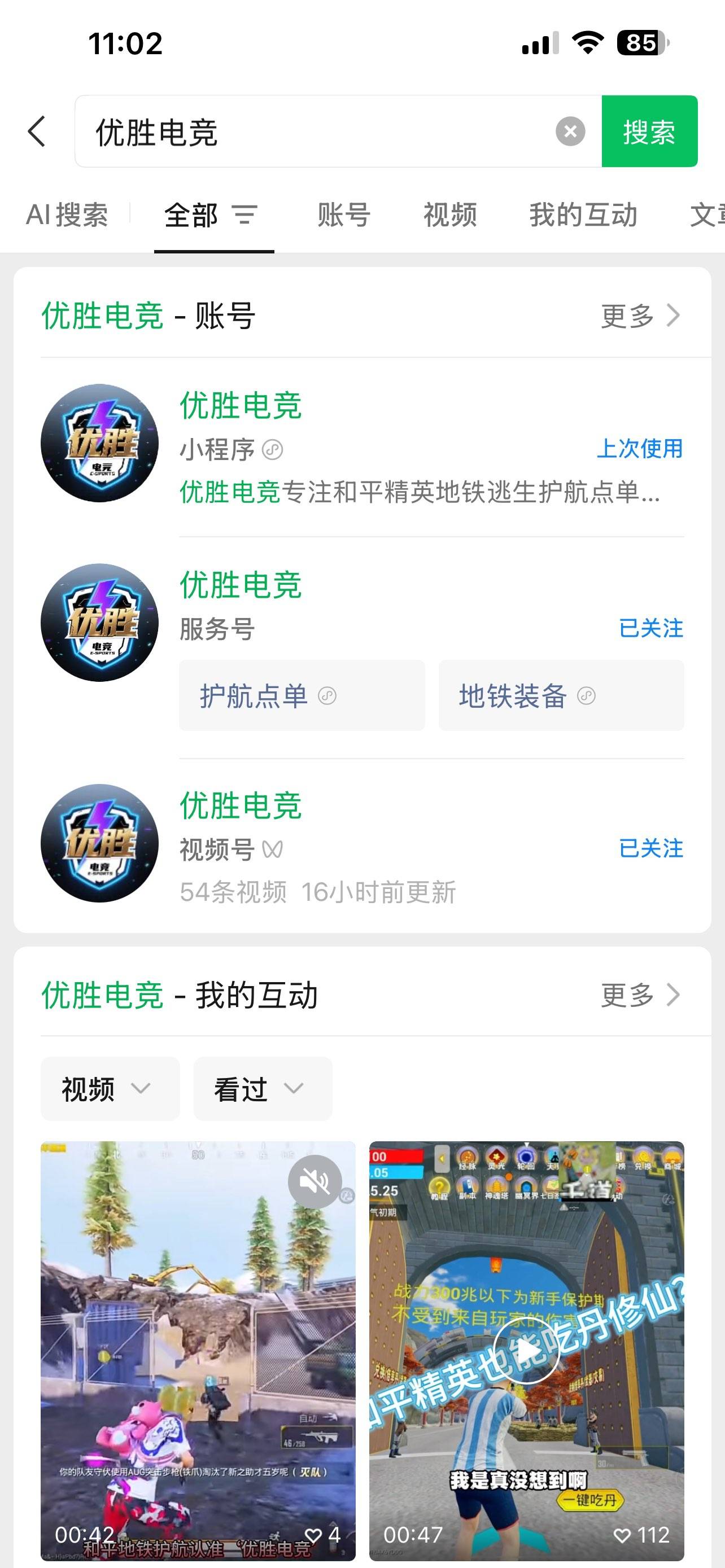This screenshot has width=725, height=1568.
Task: Switch to the 我的互动 tab
Action: 583,215
